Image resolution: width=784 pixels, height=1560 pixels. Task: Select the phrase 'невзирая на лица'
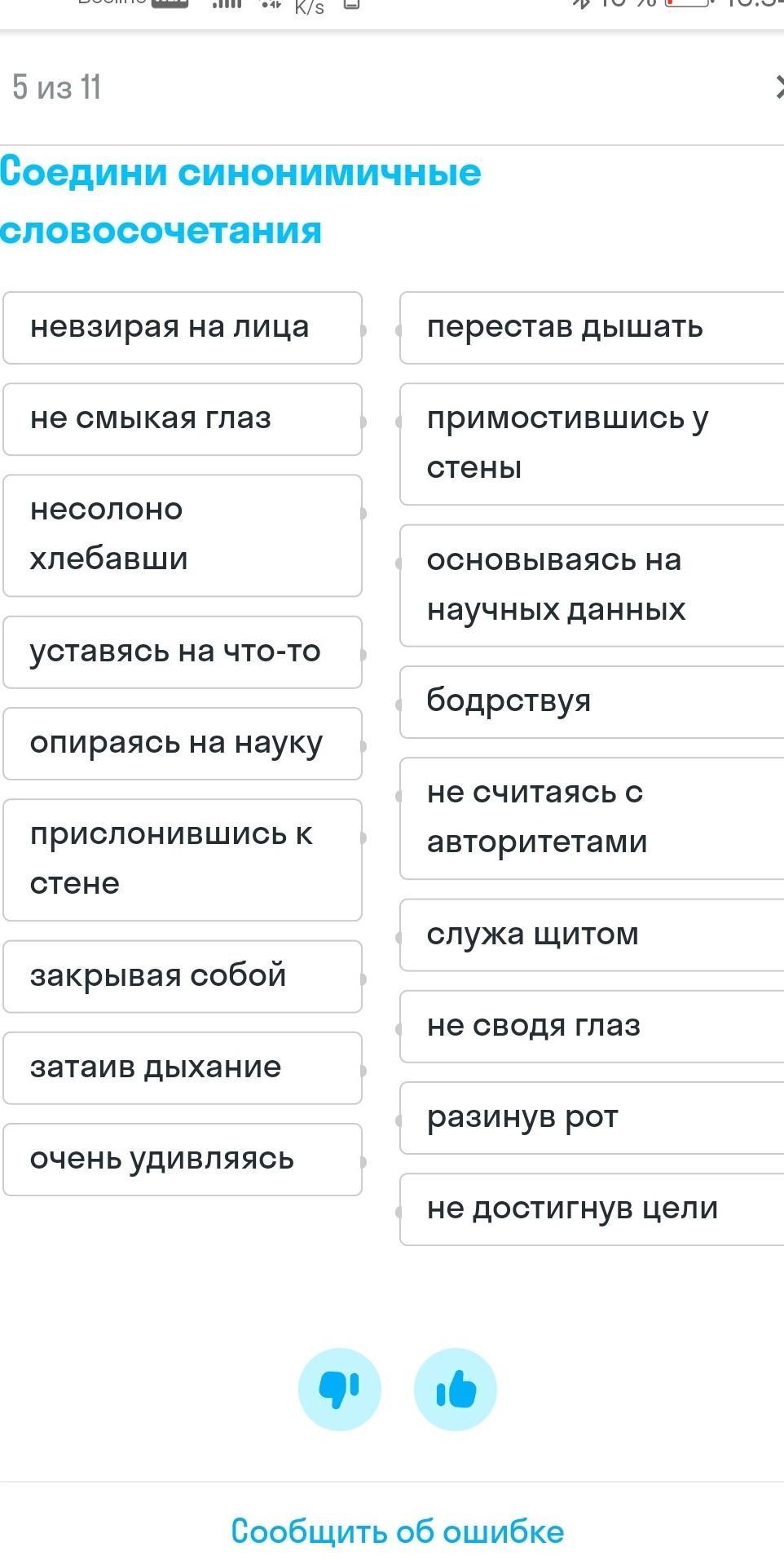(183, 328)
